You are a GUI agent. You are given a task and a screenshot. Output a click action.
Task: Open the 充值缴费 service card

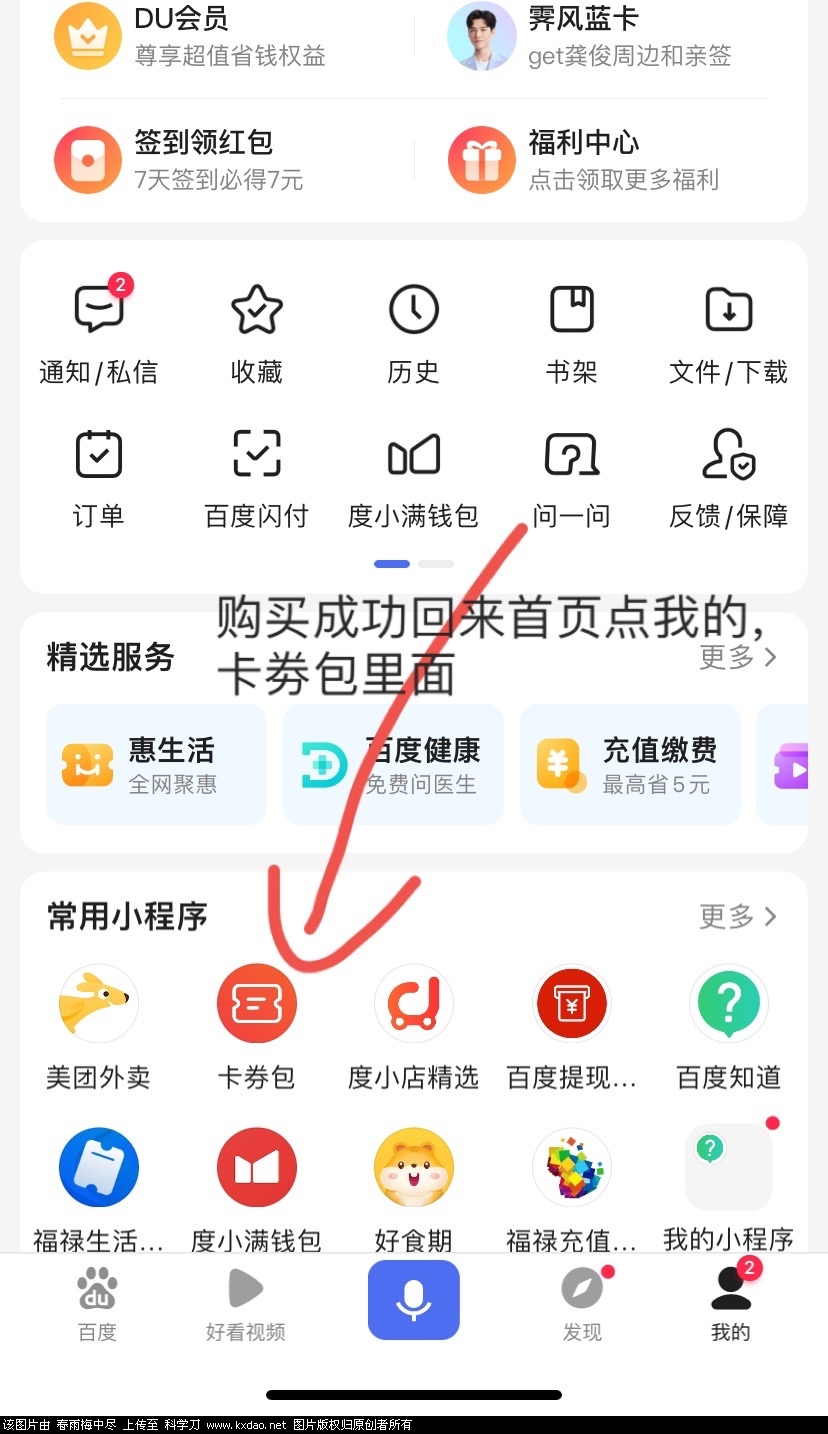pos(630,765)
